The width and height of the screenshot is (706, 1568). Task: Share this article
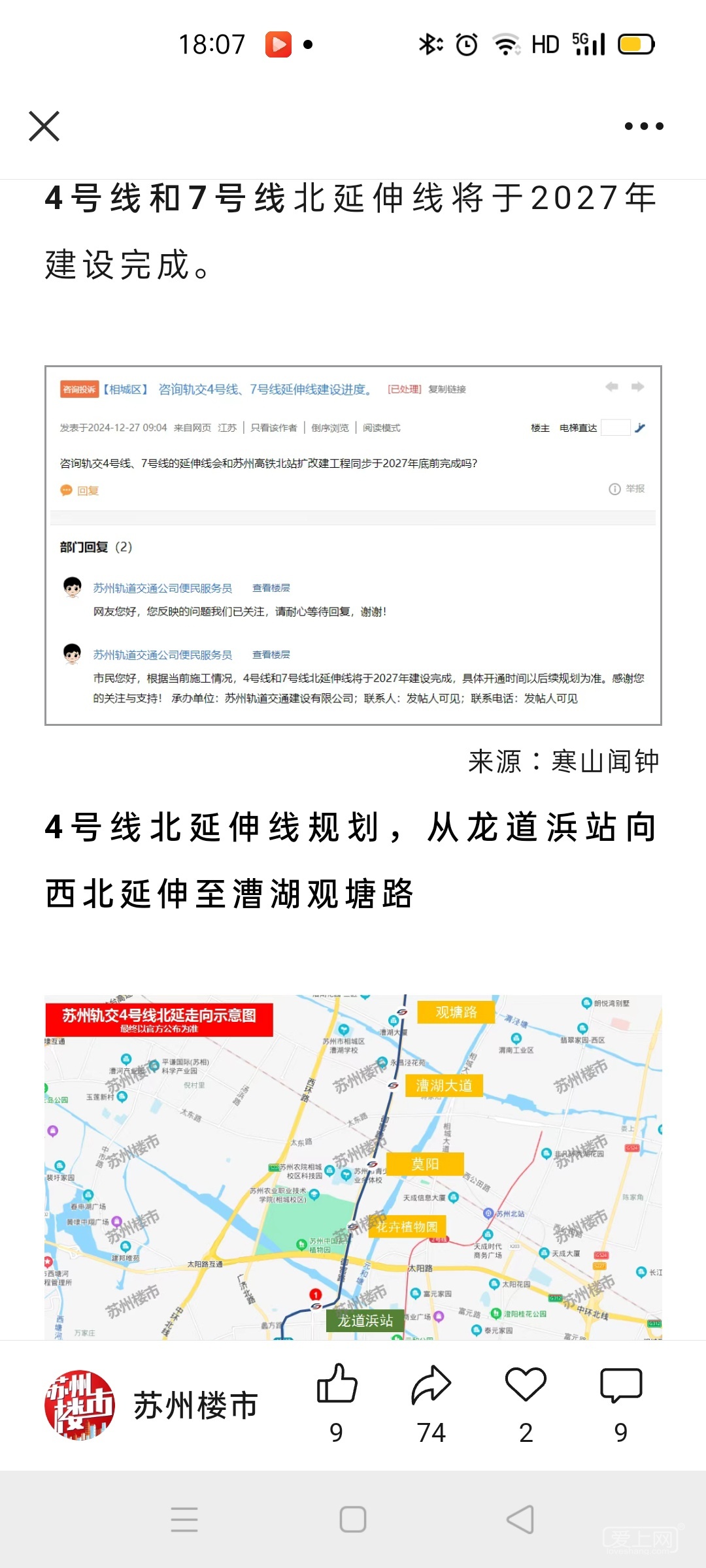(431, 1385)
